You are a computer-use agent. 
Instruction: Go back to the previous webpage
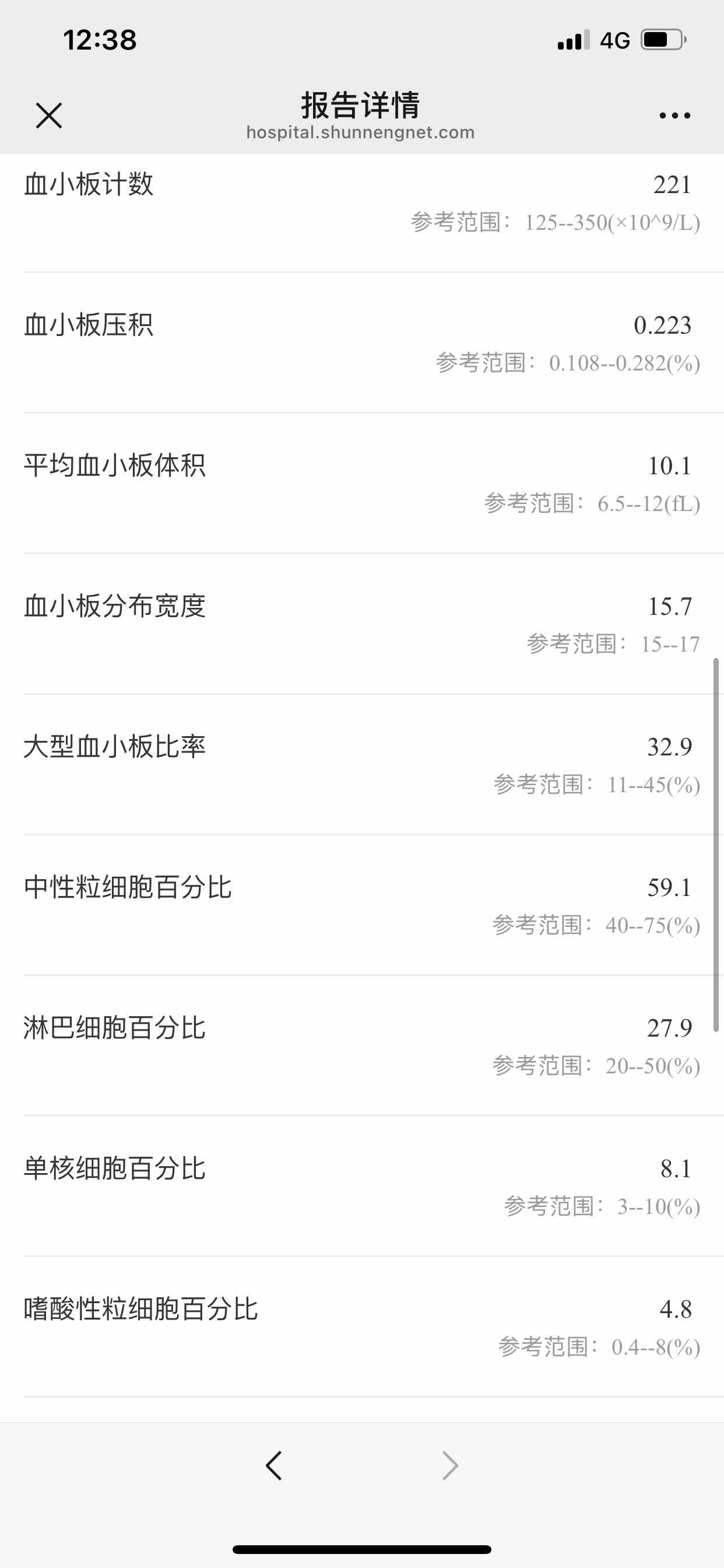point(274,1466)
